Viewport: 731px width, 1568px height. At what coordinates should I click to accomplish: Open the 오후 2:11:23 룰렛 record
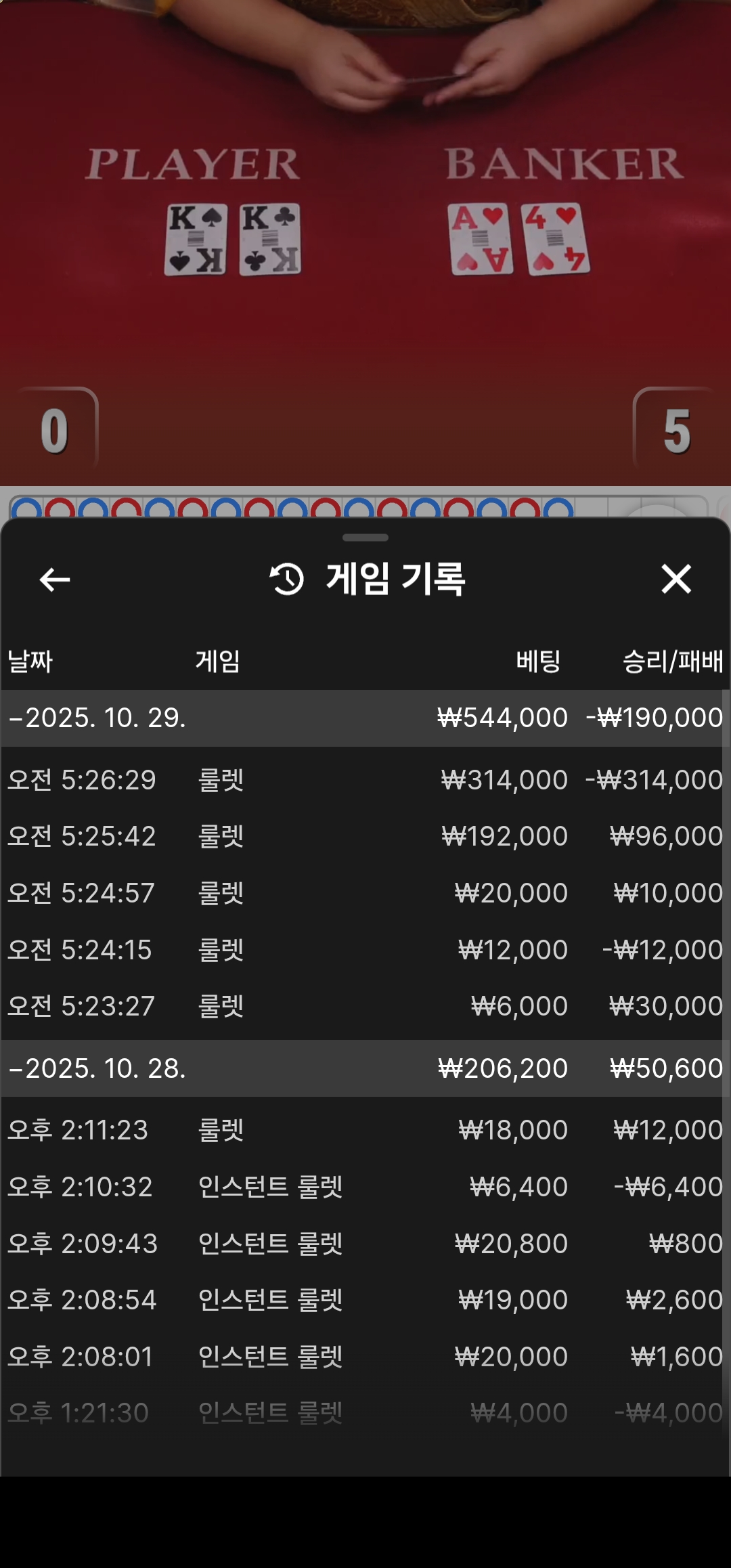point(365,1130)
